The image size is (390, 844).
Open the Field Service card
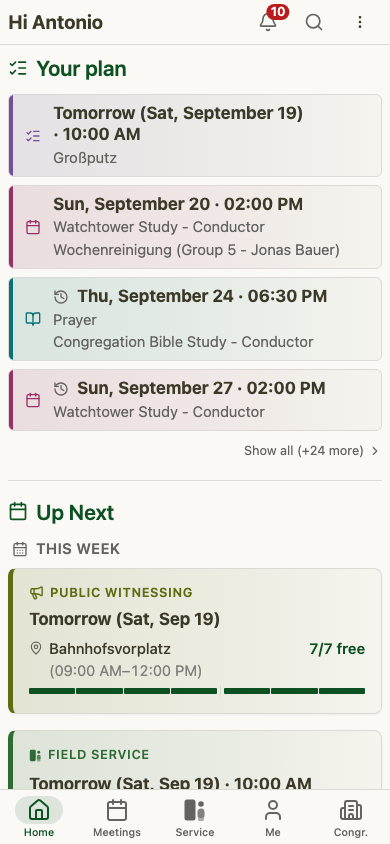pos(195,760)
